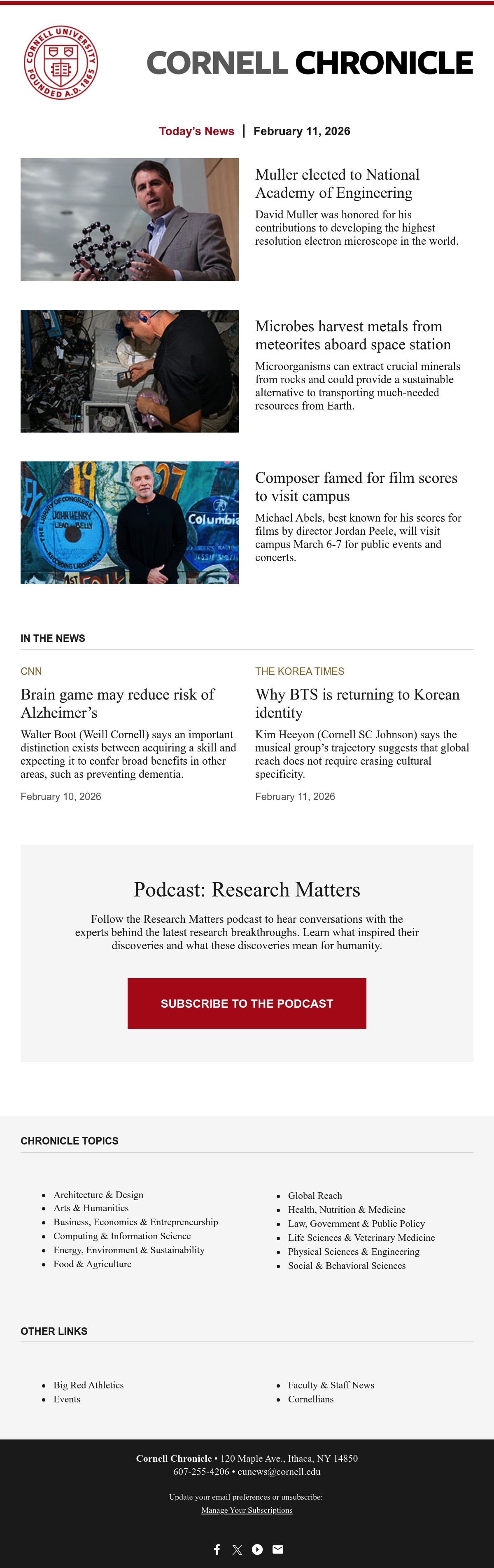
Task: Subscribe to the podcast
Action: point(247,1003)
